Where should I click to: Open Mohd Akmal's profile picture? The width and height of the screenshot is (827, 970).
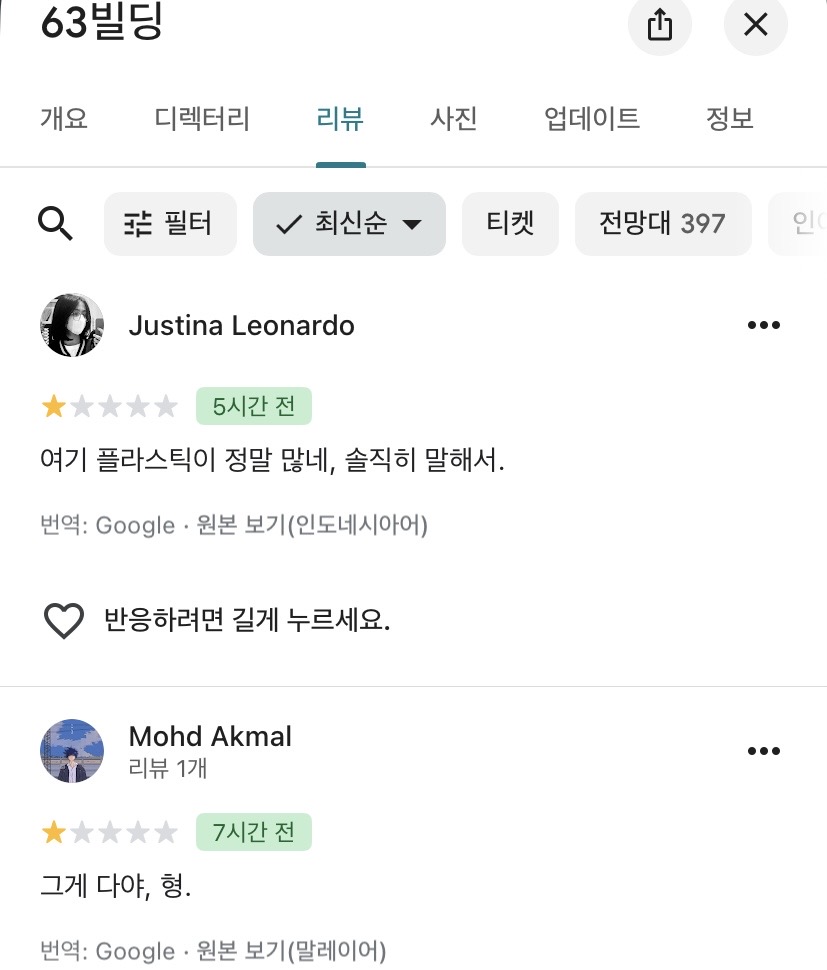71,751
